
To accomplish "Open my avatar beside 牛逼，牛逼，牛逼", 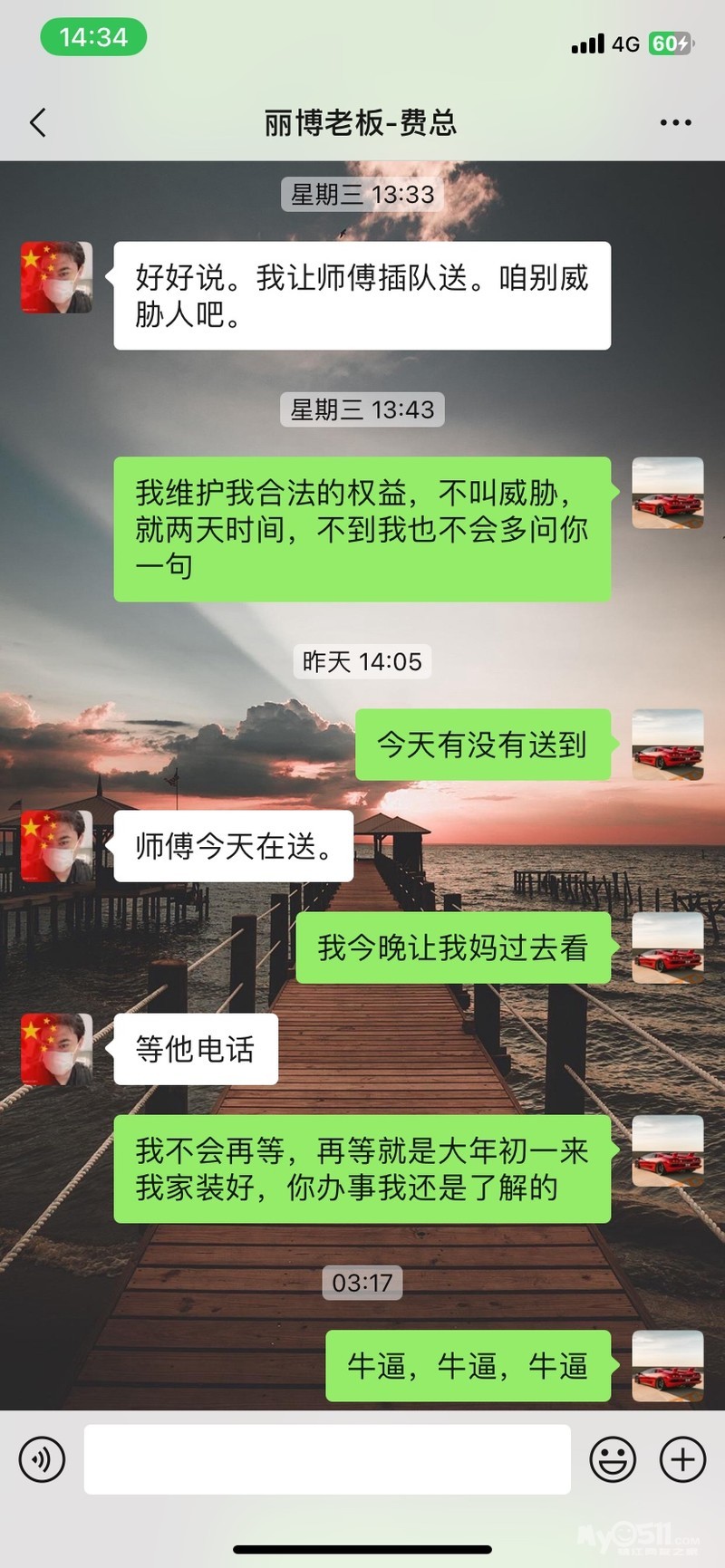I will coord(667,1366).
